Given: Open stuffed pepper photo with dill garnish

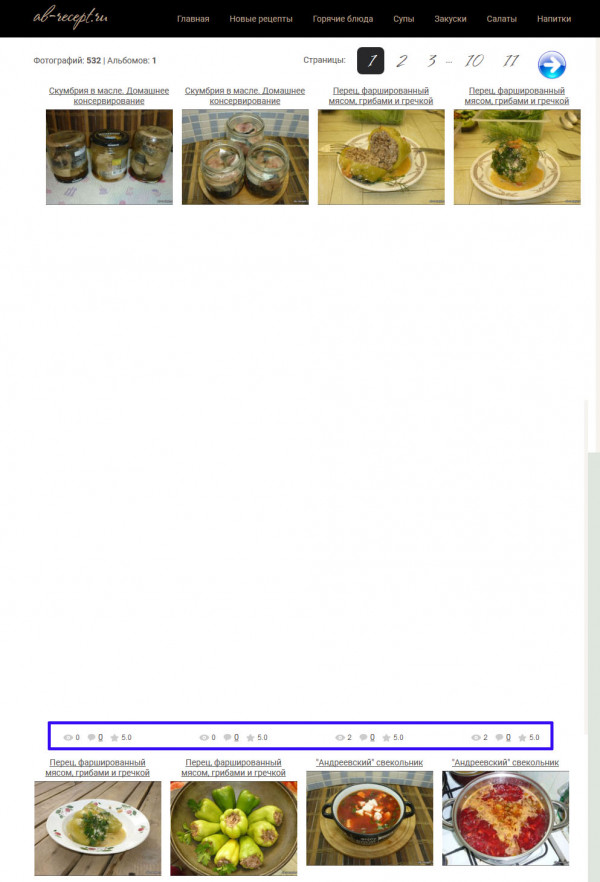Looking at the screenshot, I should [517, 157].
